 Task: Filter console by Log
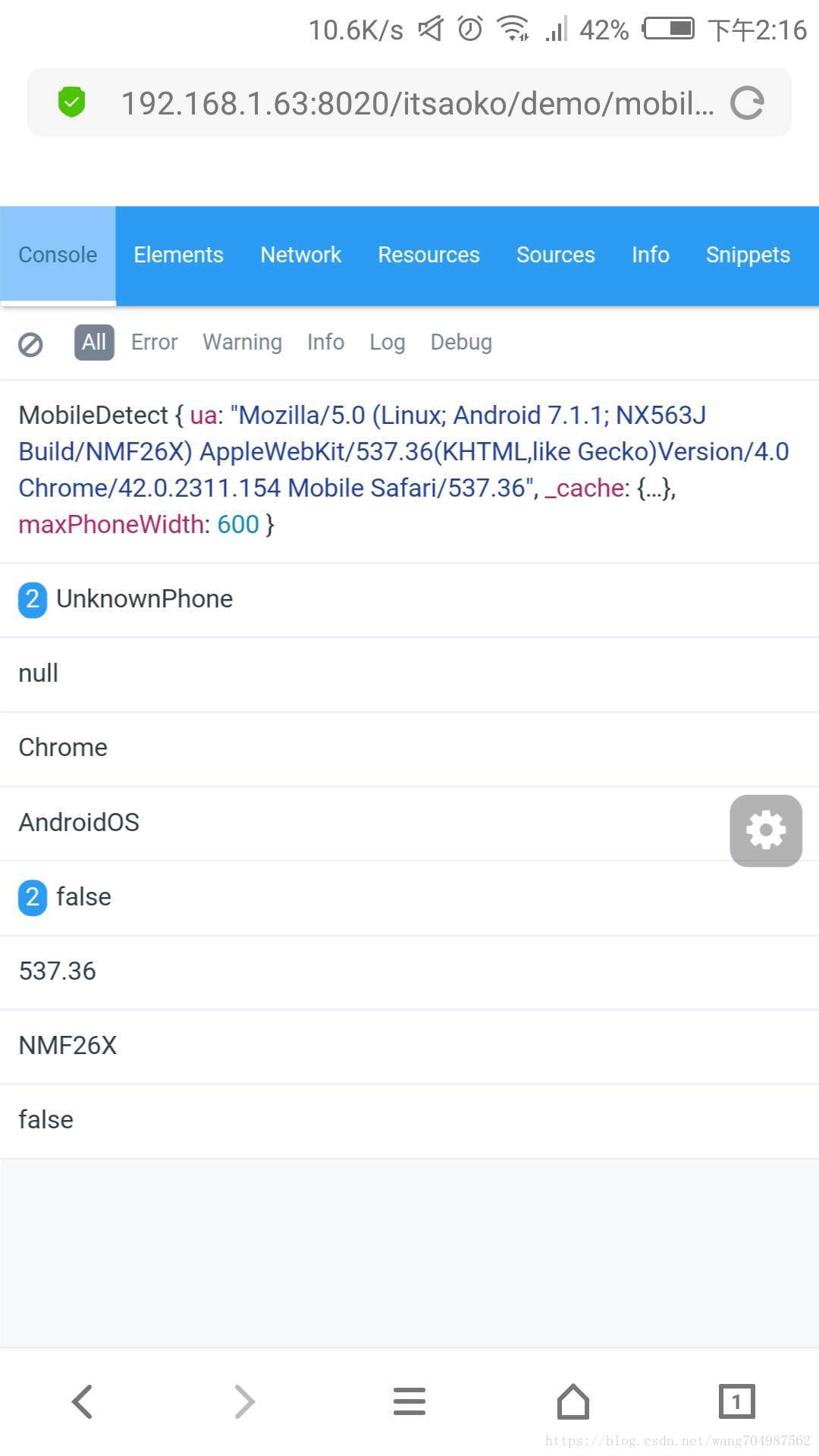(387, 342)
